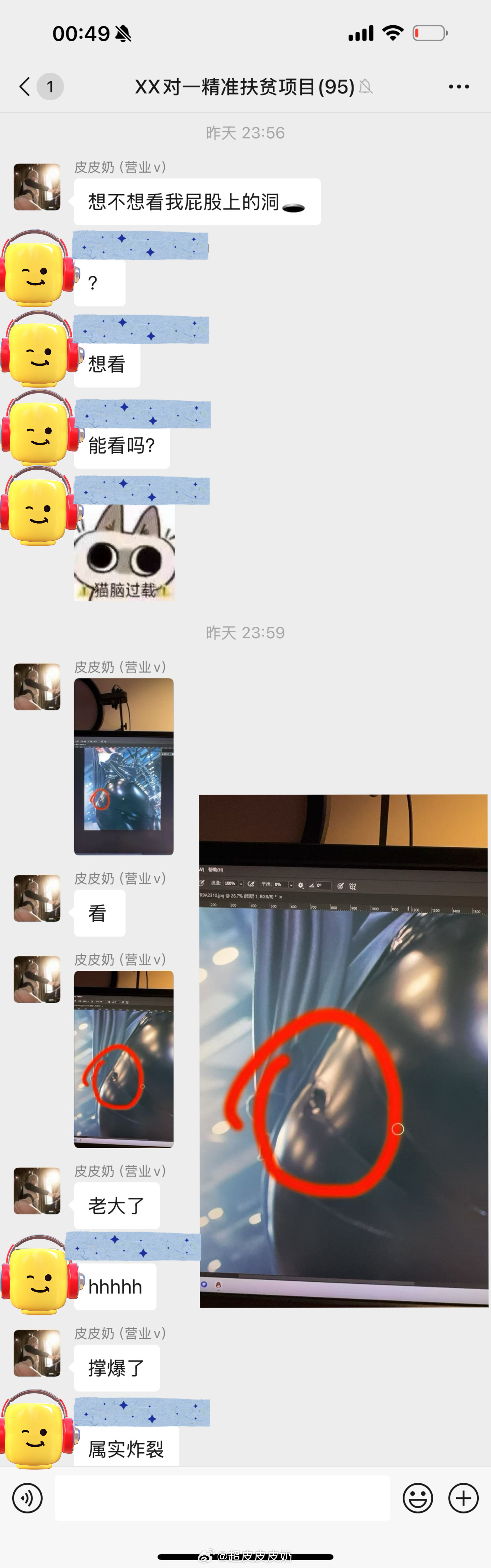Image resolution: width=491 pixels, height=1568 pixels.
Task: Open the photo sent below the 看 message
Action: (123, 1058)
